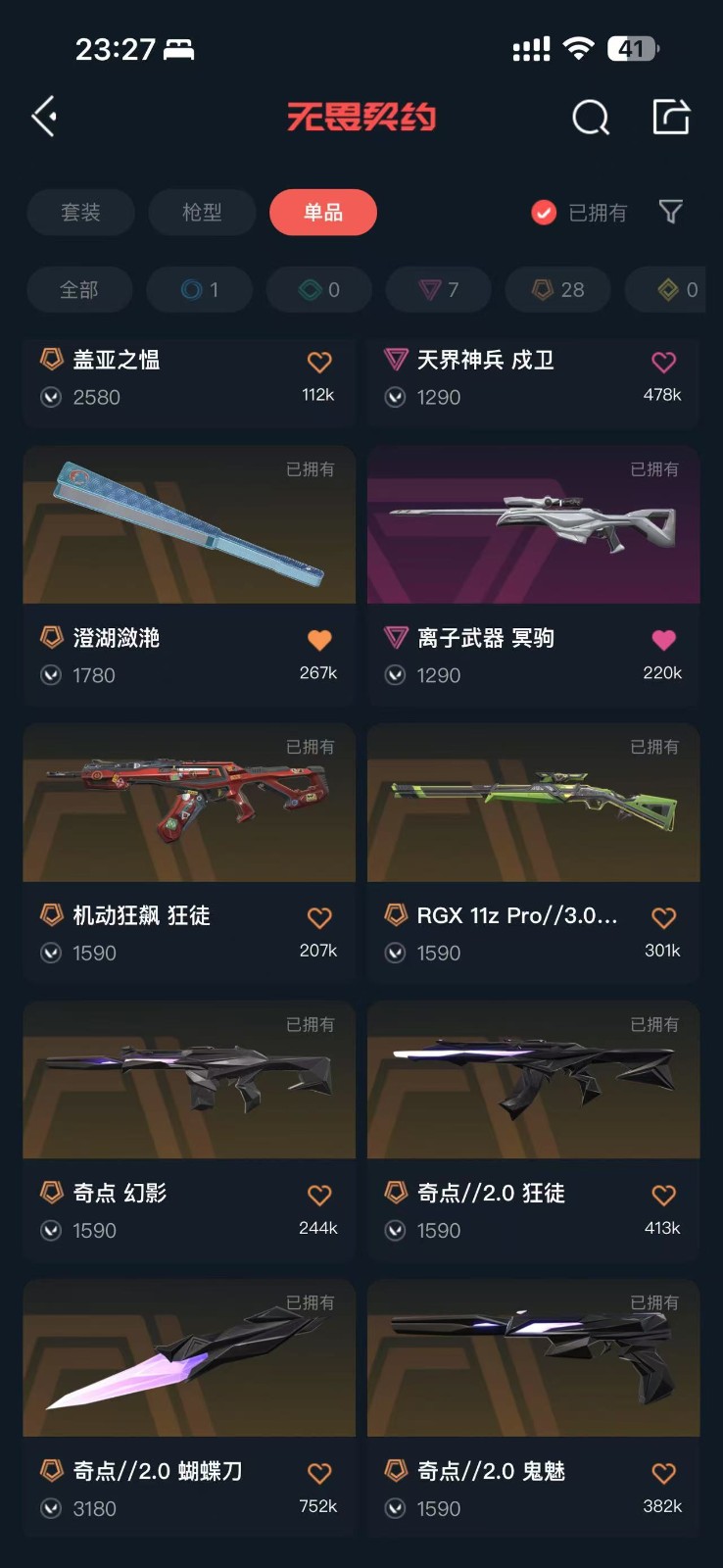Like the 盖亚之愠 skin
The width and height of the screenshot is (723, 1568).
click(319, 363)
